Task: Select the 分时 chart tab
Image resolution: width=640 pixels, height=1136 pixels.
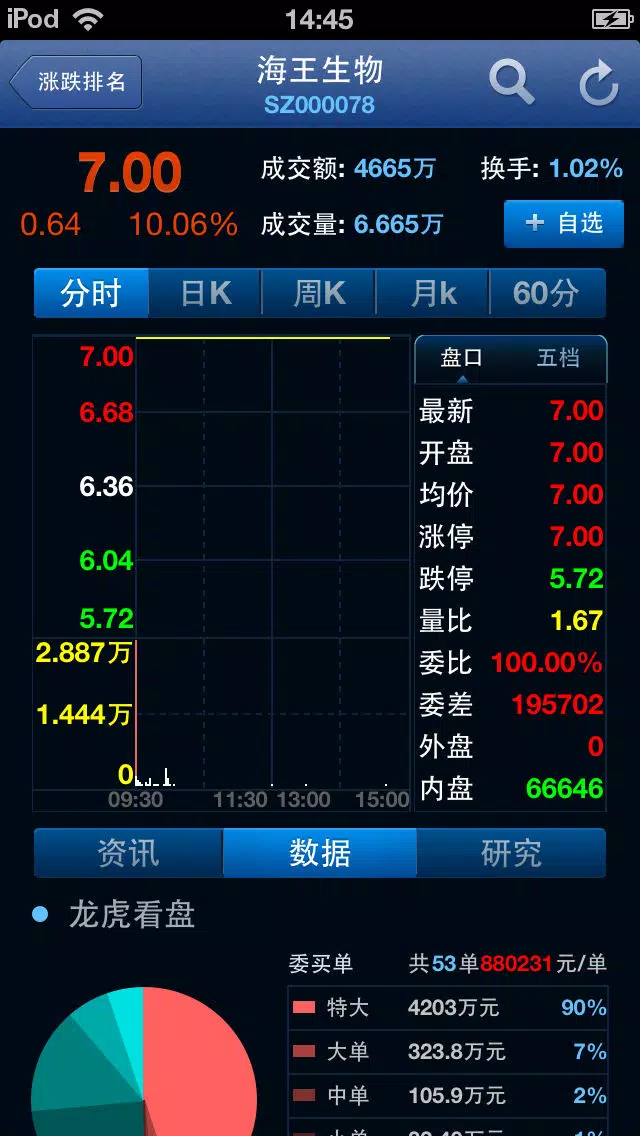Action: pos(91,293)
